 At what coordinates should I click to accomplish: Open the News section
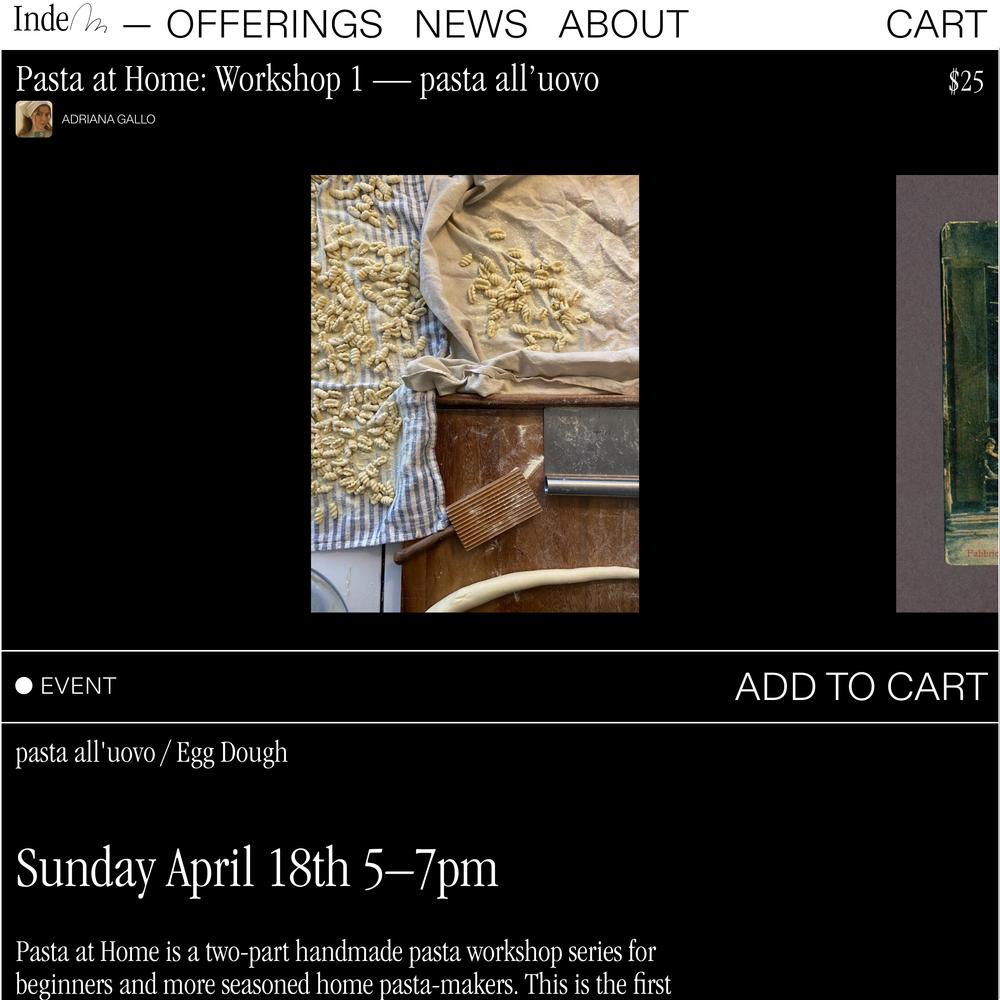[471, 24]
